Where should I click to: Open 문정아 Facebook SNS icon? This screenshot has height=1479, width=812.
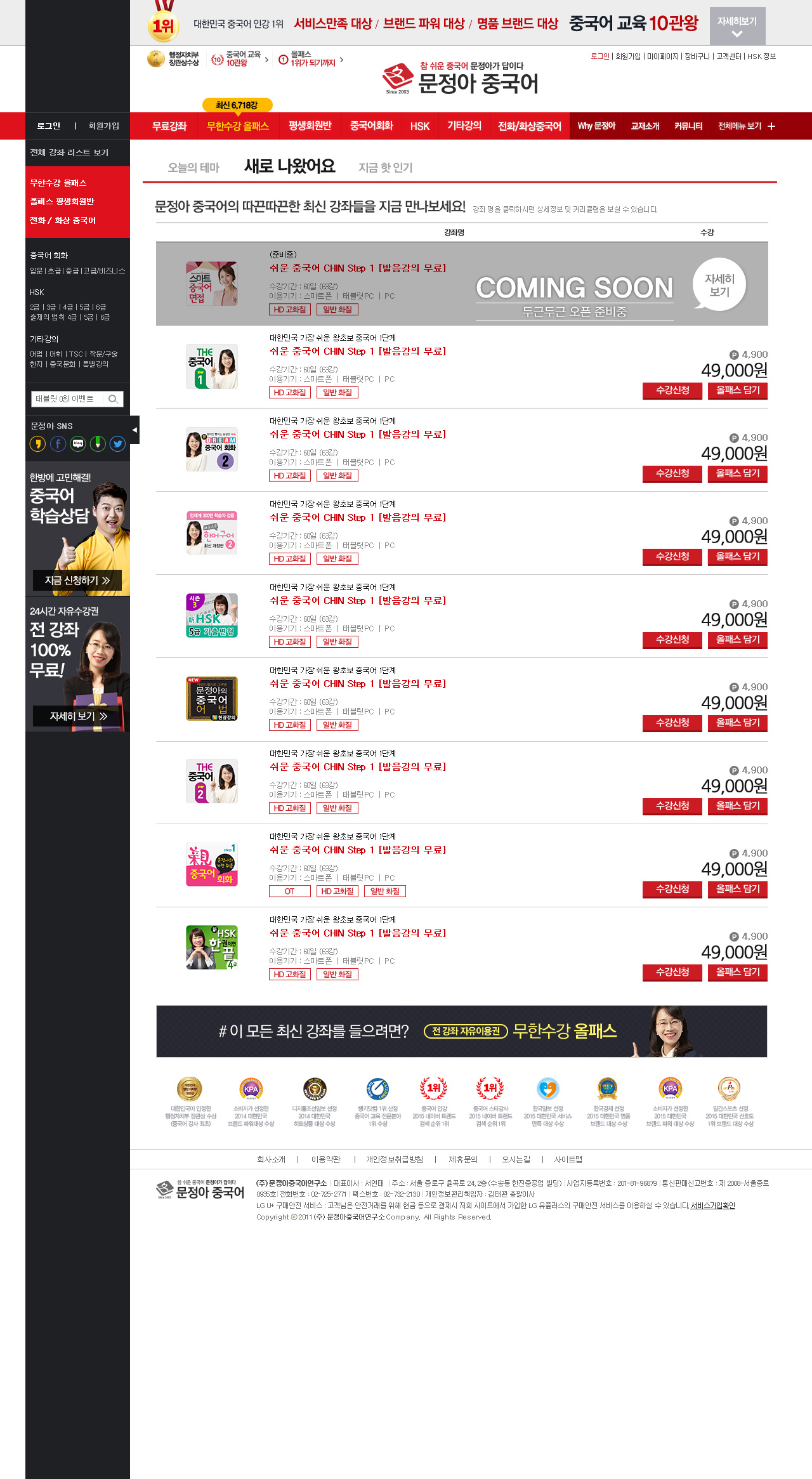58,444
